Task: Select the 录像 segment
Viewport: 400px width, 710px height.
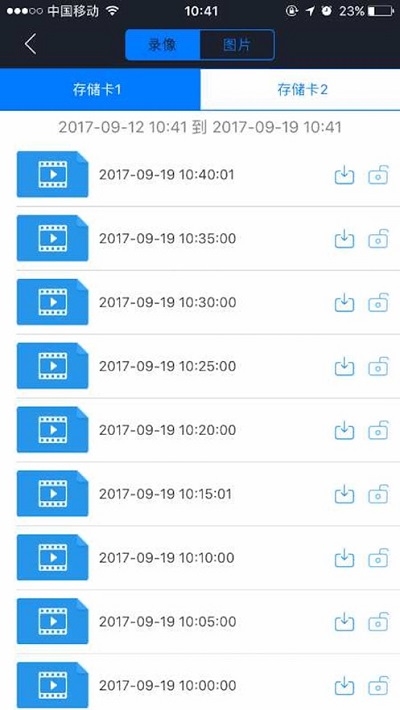Action: pos(163,45)
